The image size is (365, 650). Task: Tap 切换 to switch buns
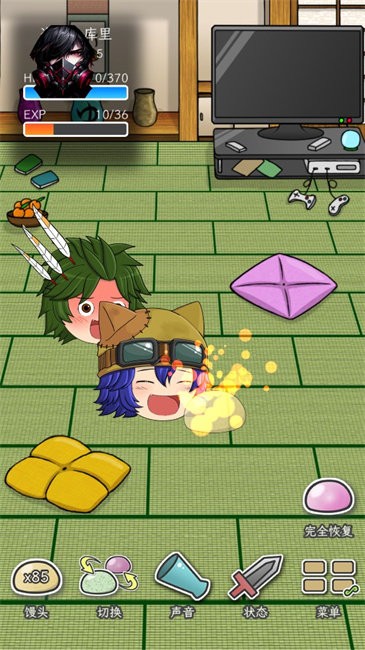(109, 575)
